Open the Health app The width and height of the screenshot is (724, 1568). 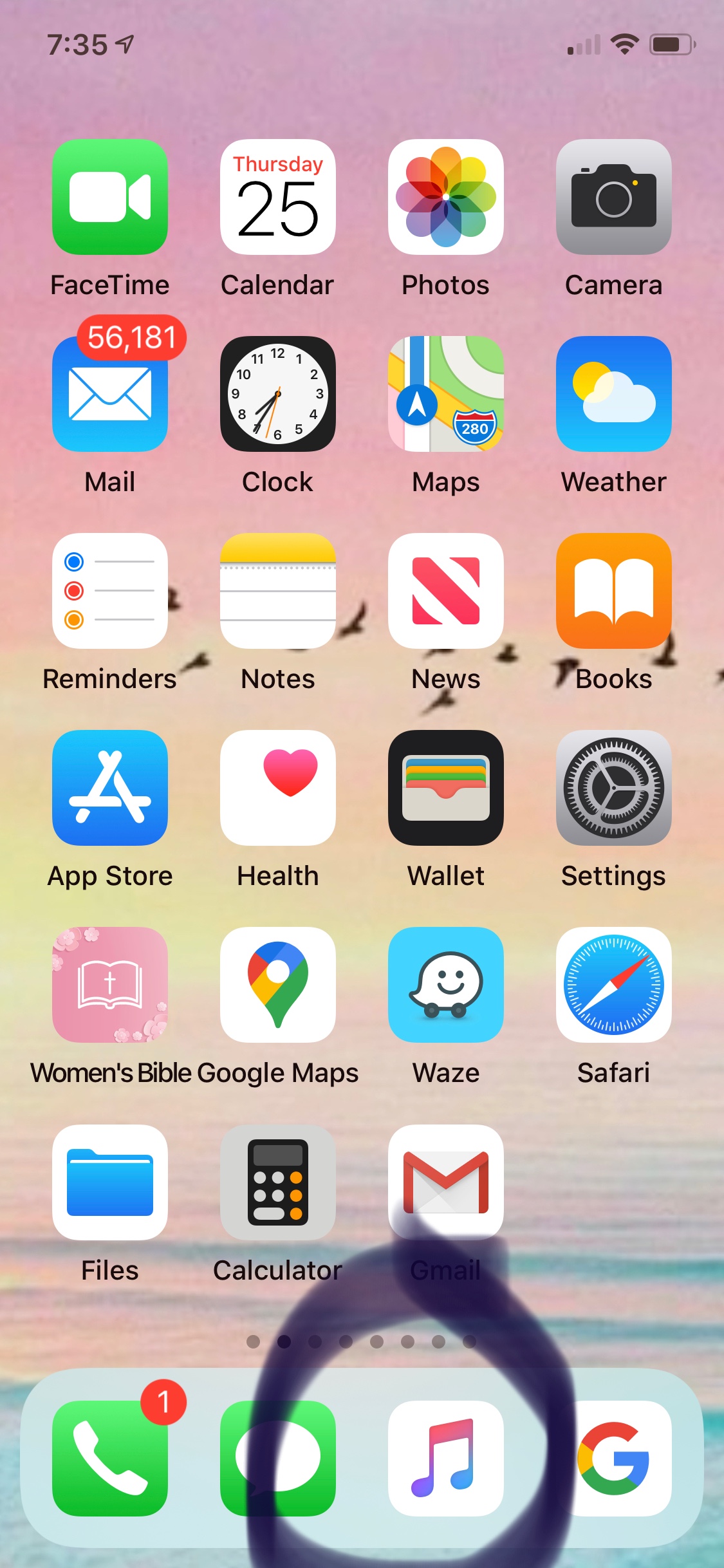(278, 788)
